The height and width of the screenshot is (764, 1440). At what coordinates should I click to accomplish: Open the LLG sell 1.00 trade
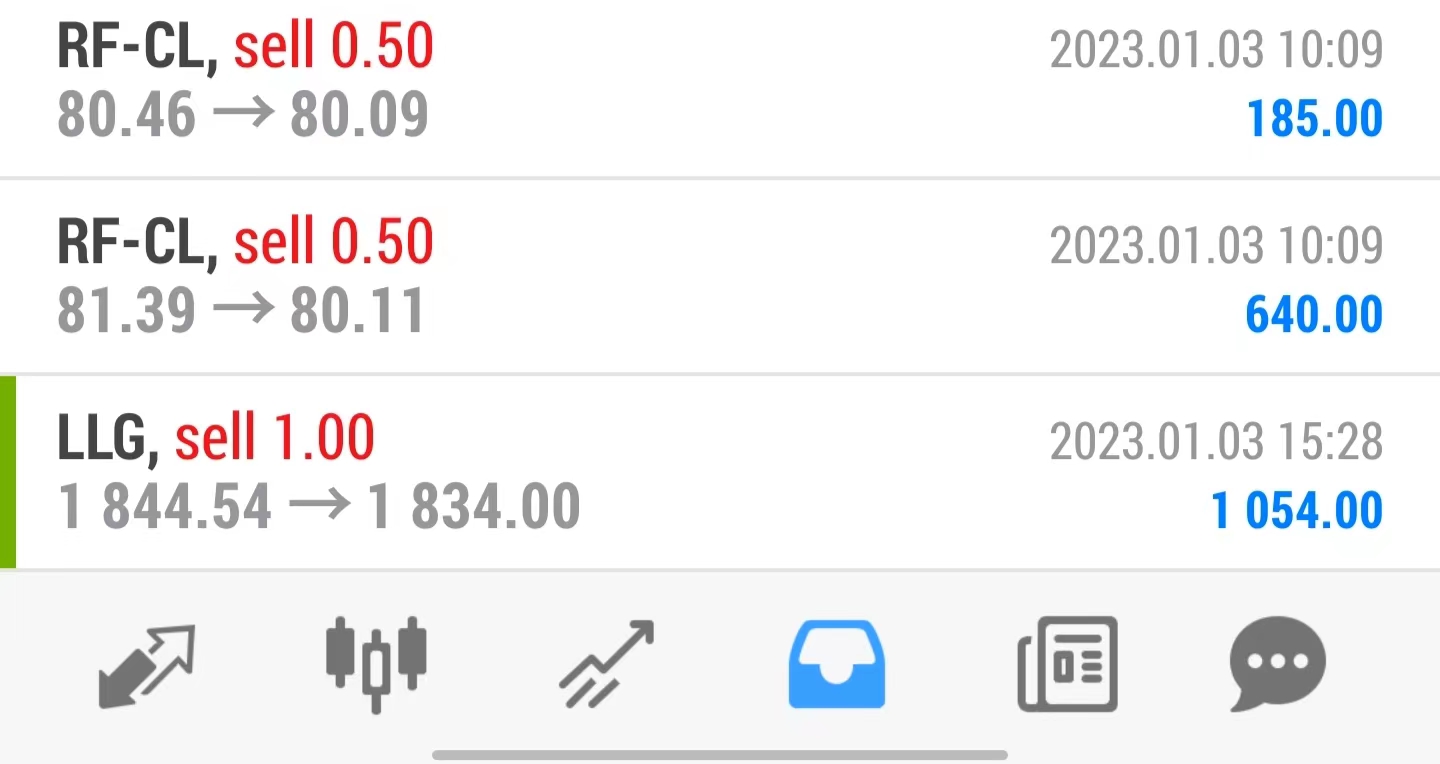(x=720, y=473)
